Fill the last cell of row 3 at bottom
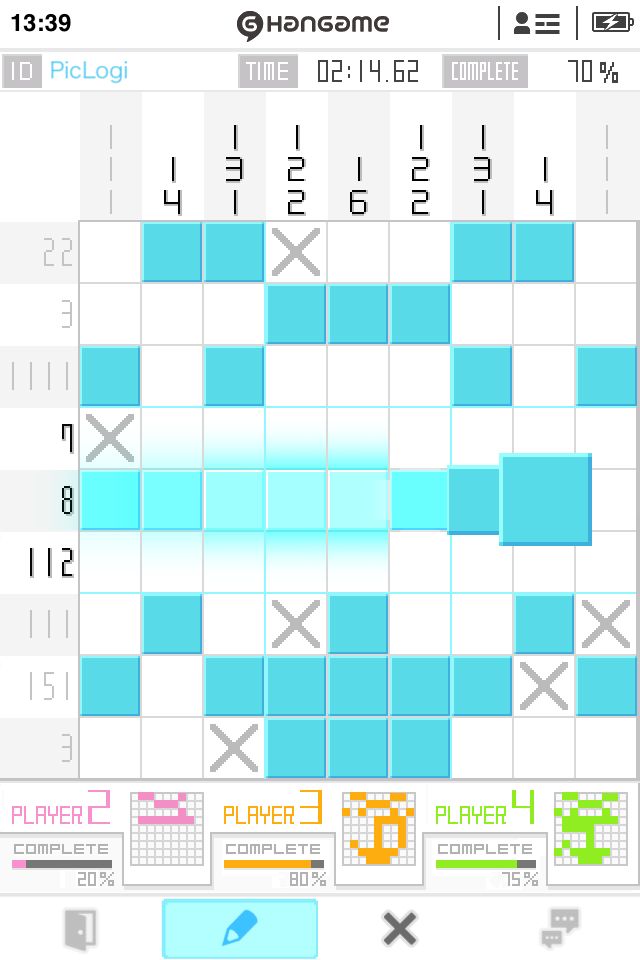The image size is (640, 960). click(x=606, y=748)
